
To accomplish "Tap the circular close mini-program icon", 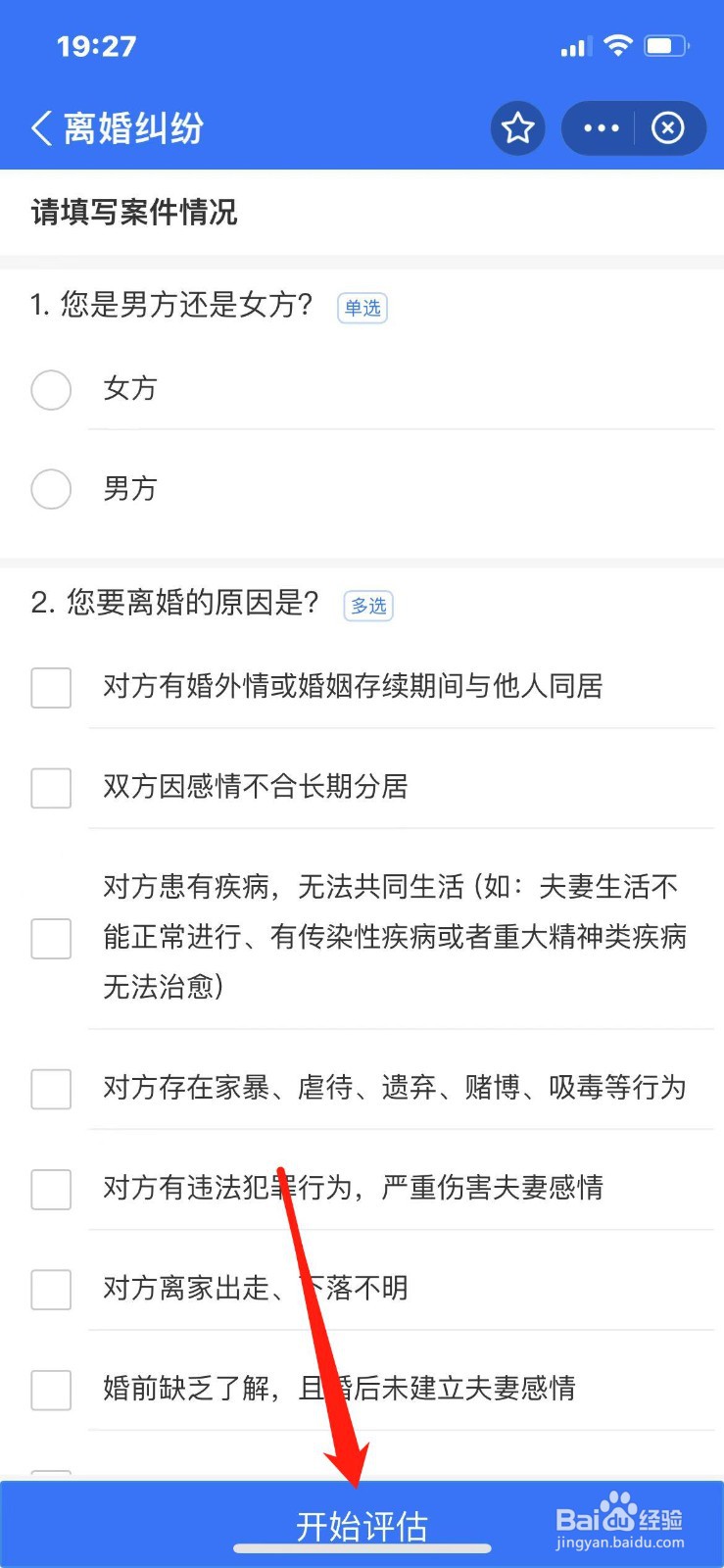I will (x=668, y=127).
